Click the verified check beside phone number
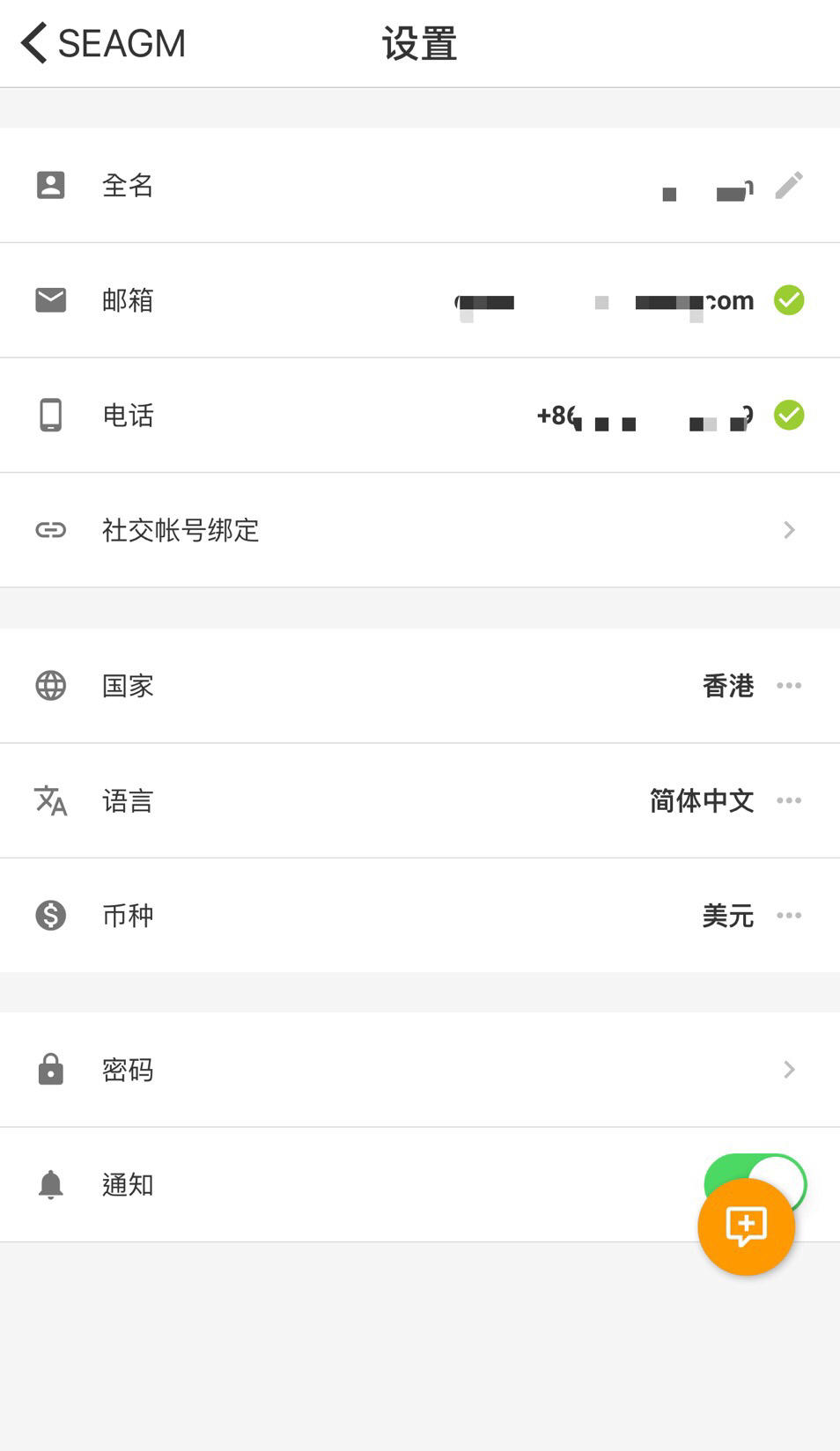 coord(789,415)
